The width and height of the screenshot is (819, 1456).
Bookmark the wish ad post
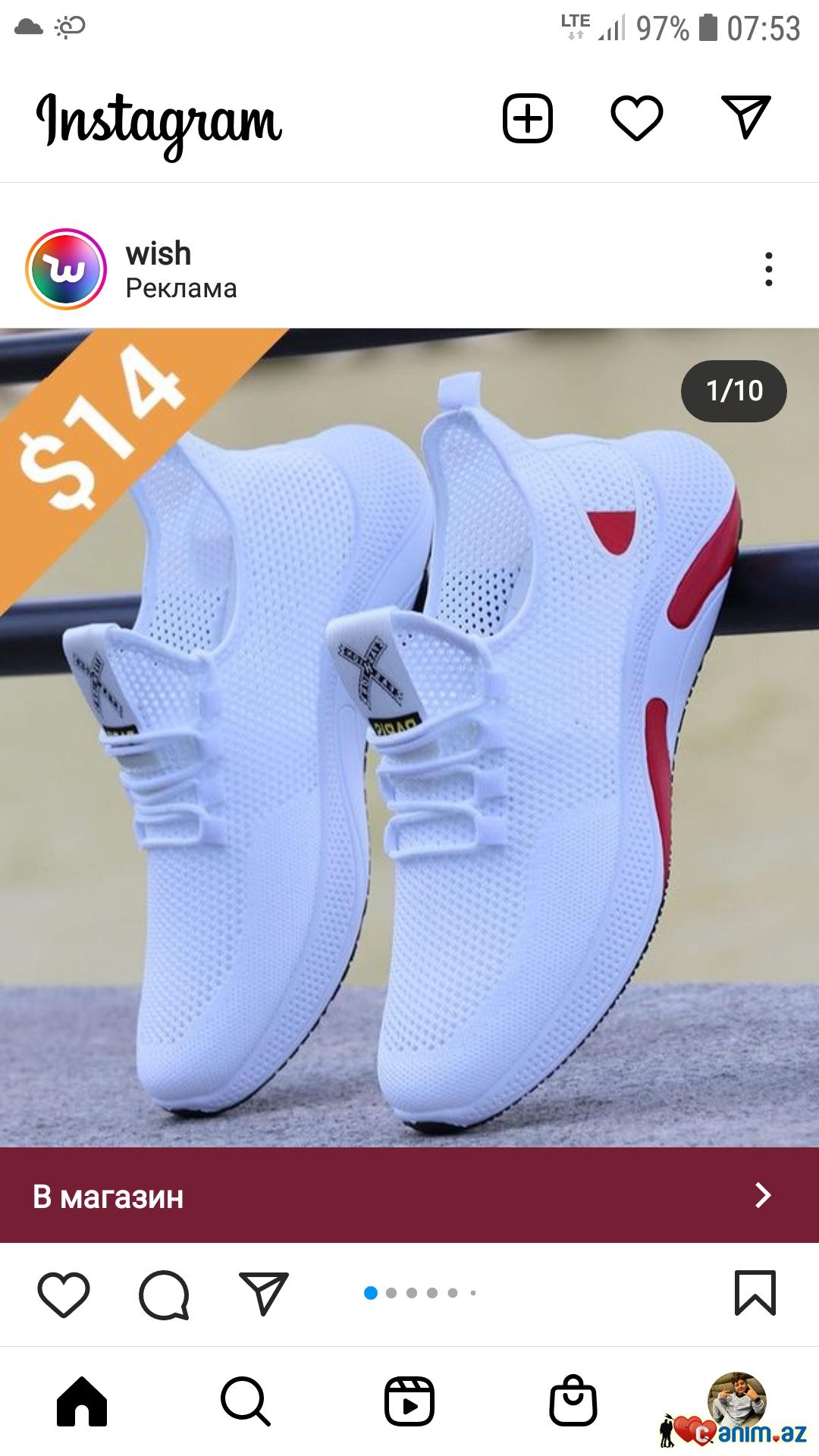(x=755, y=1293)
